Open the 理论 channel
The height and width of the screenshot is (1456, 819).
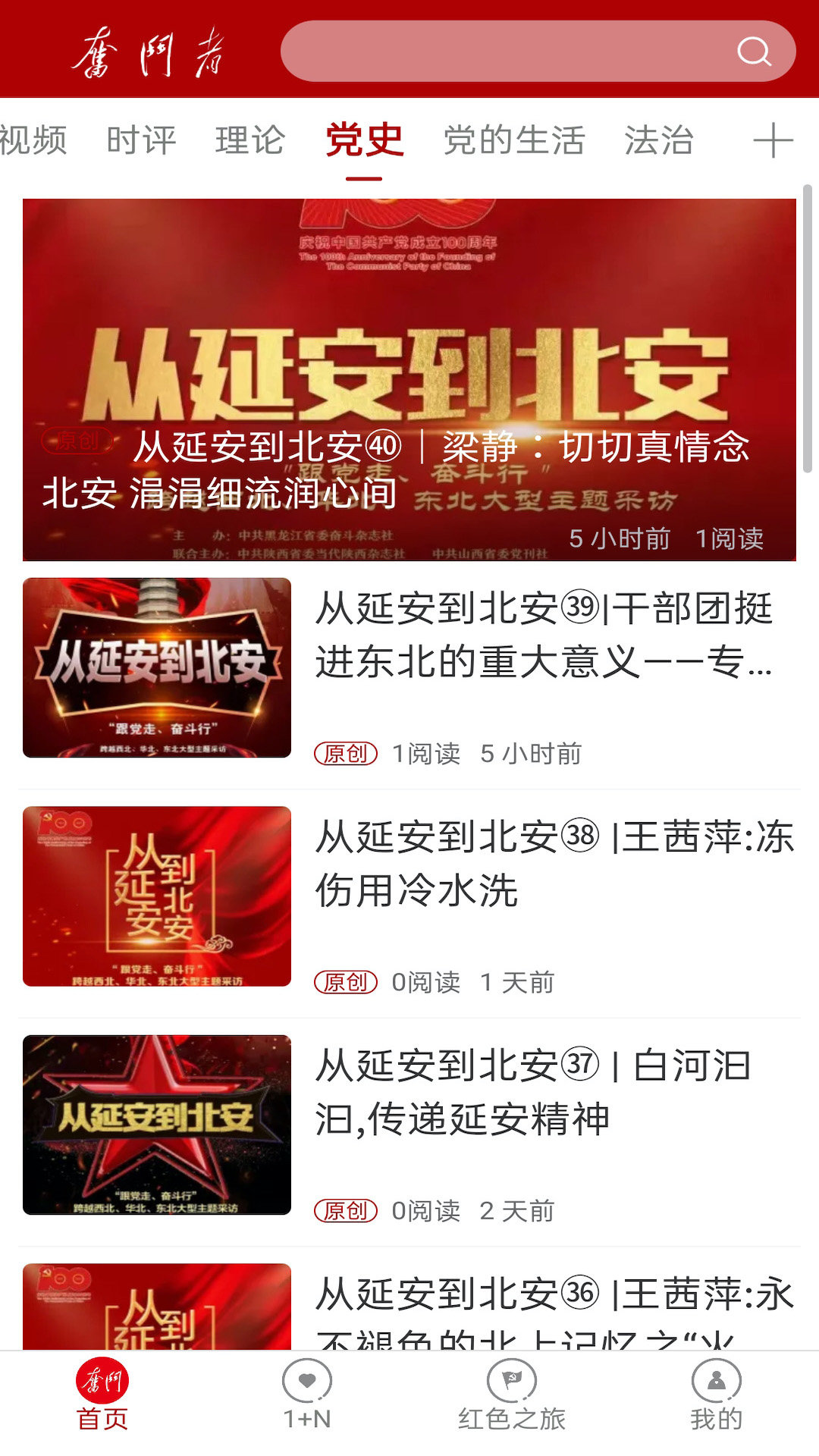250,140
